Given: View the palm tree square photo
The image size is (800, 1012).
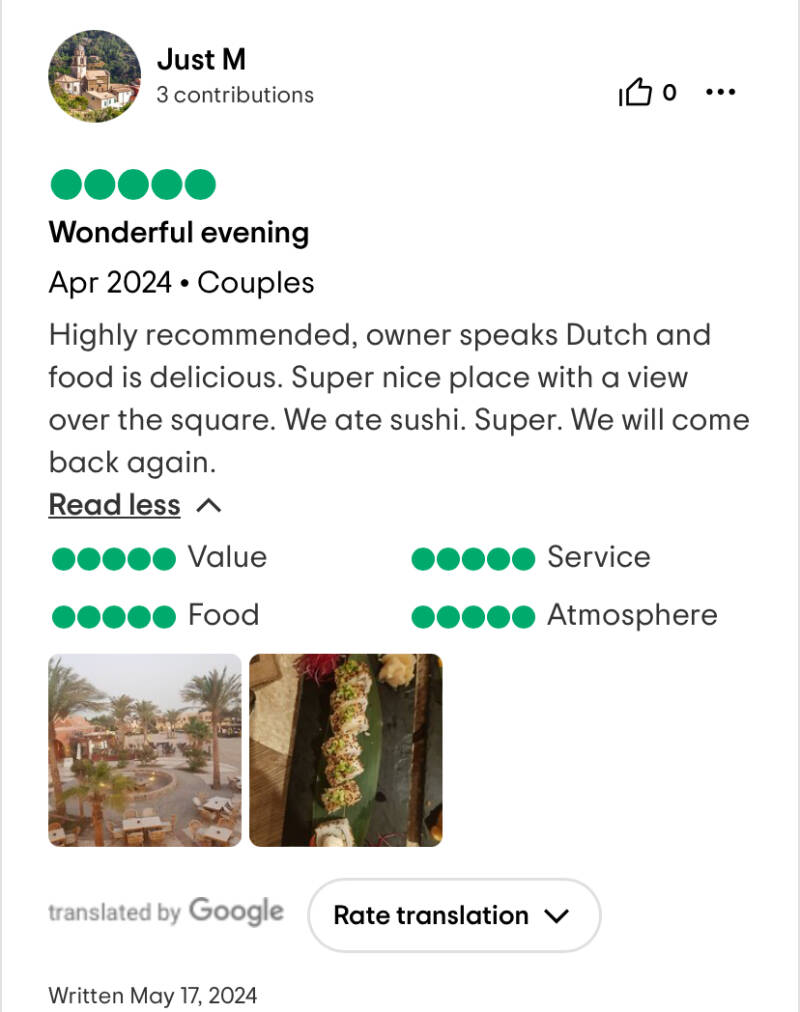Looking at the screenshot, I should click(x=145, y=750).
